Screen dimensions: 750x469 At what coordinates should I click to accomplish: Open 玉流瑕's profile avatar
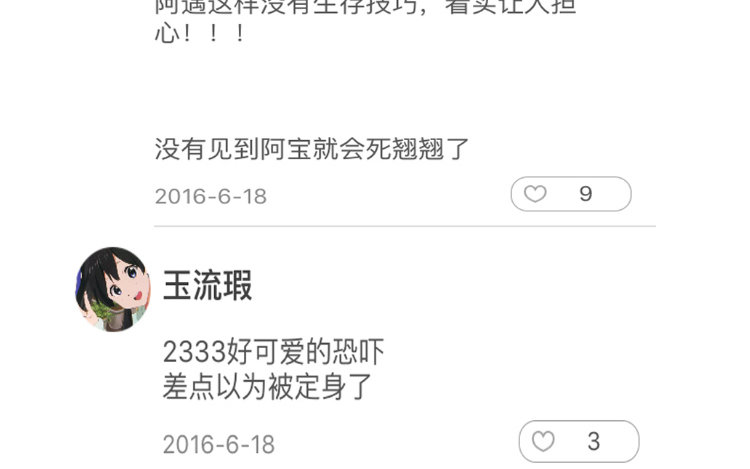113,289
